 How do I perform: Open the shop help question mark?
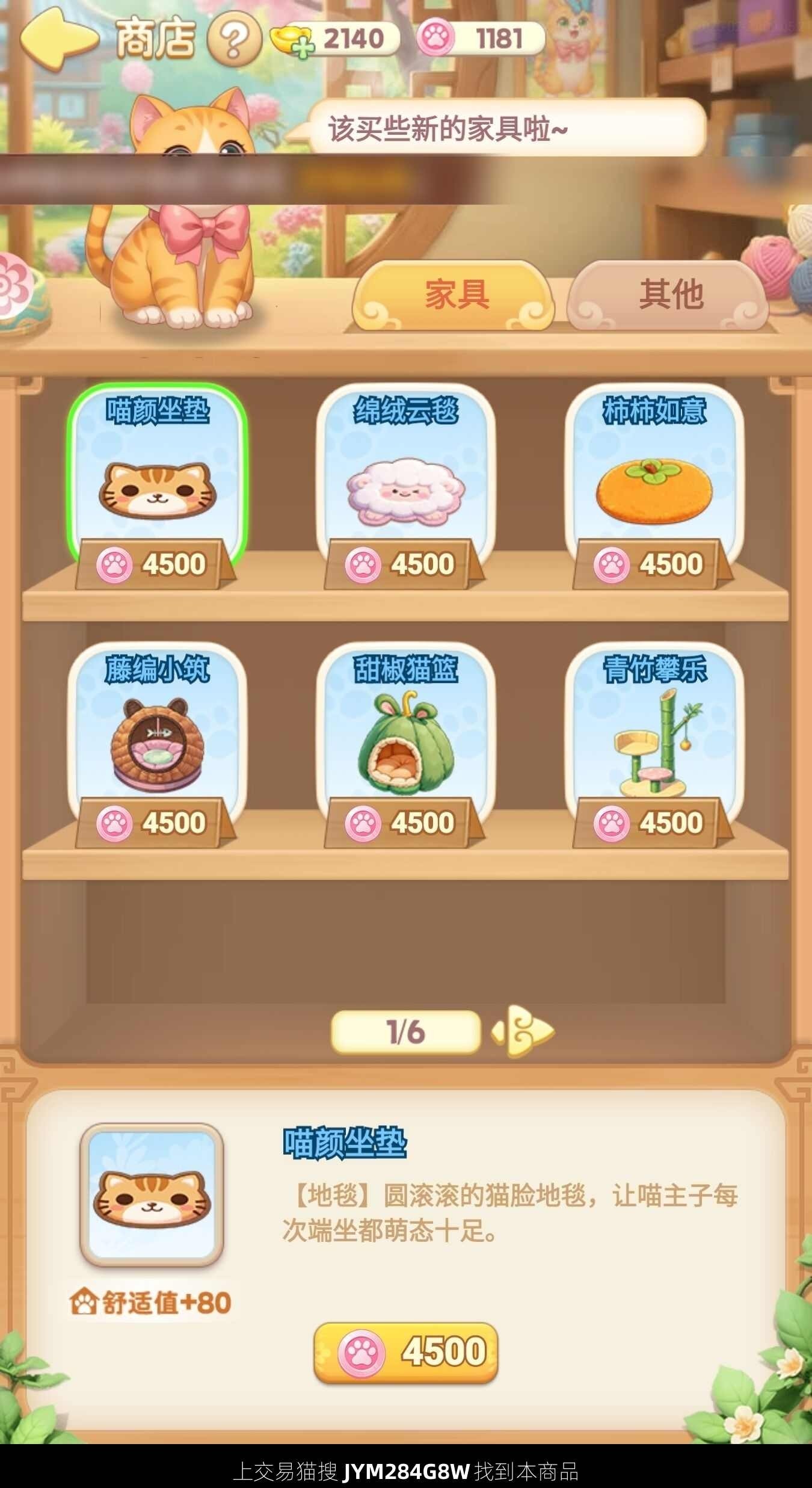point(233,40)
